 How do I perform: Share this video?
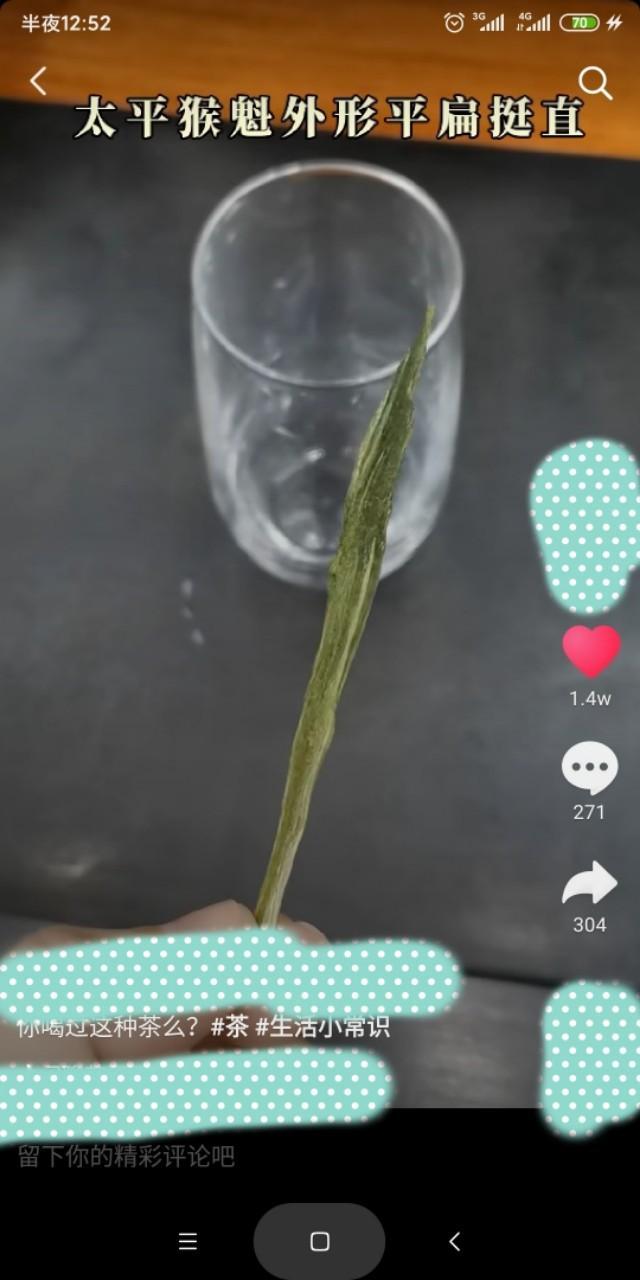point(589,884)
